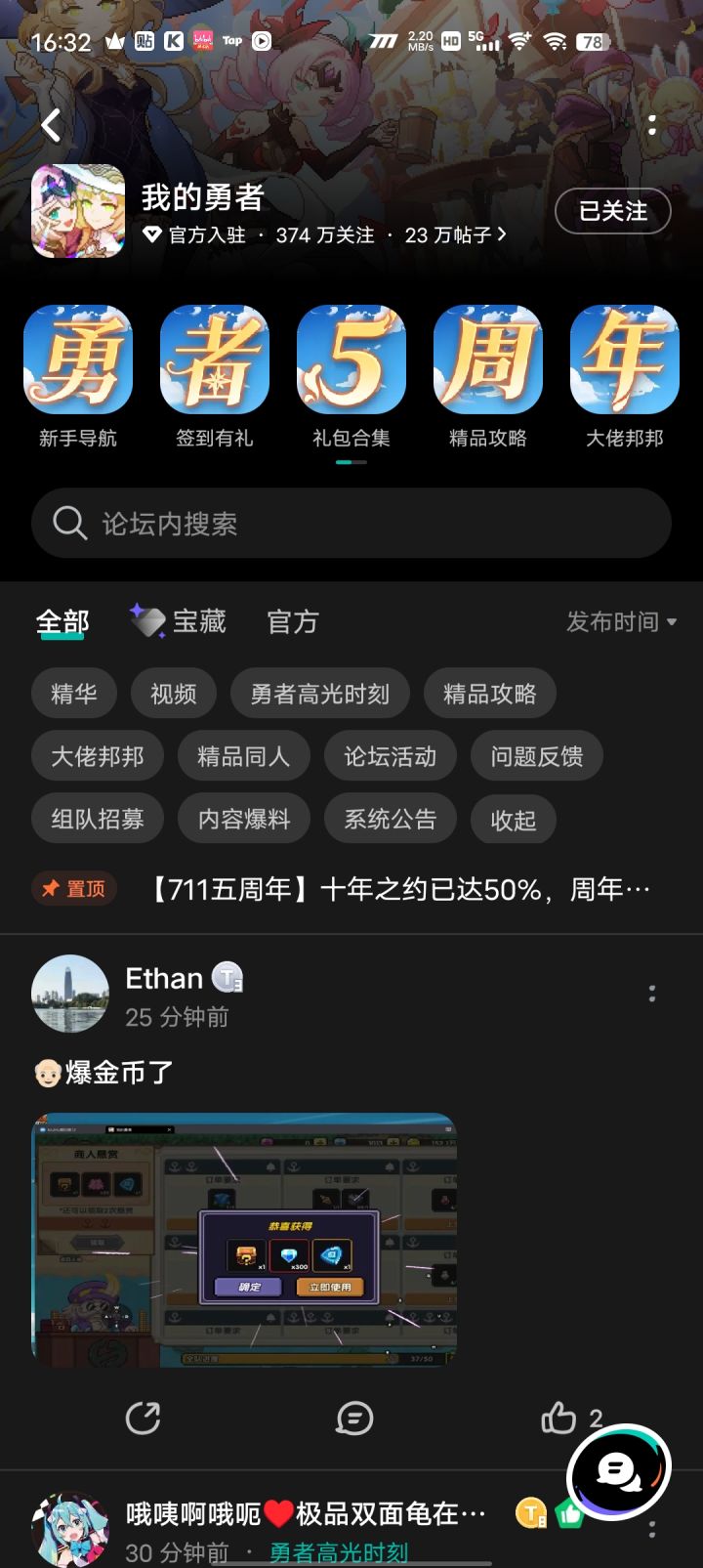Collapse the chip list with 收起
This screenshot has width=703, height=1568.
click(514, 820)
